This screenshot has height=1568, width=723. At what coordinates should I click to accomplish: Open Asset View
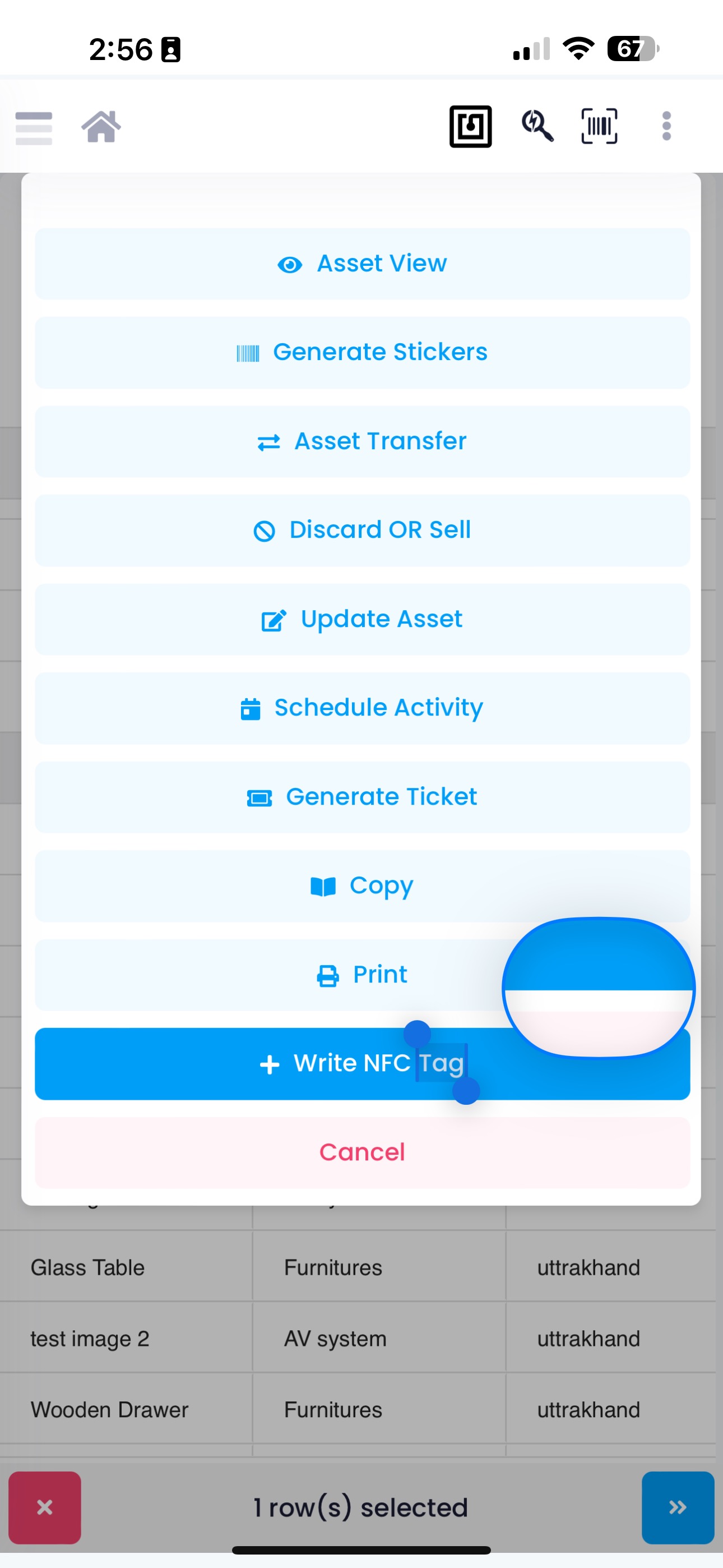tap(362, 264)
